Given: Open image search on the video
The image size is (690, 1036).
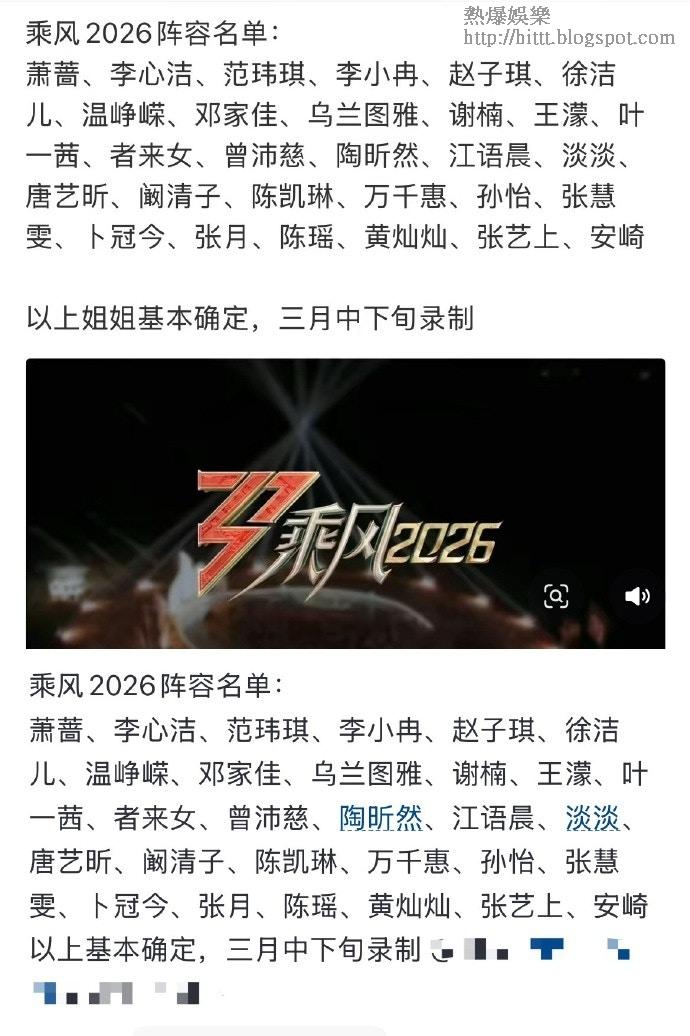Looking at the screenshot, I should (x=556, y=596).
